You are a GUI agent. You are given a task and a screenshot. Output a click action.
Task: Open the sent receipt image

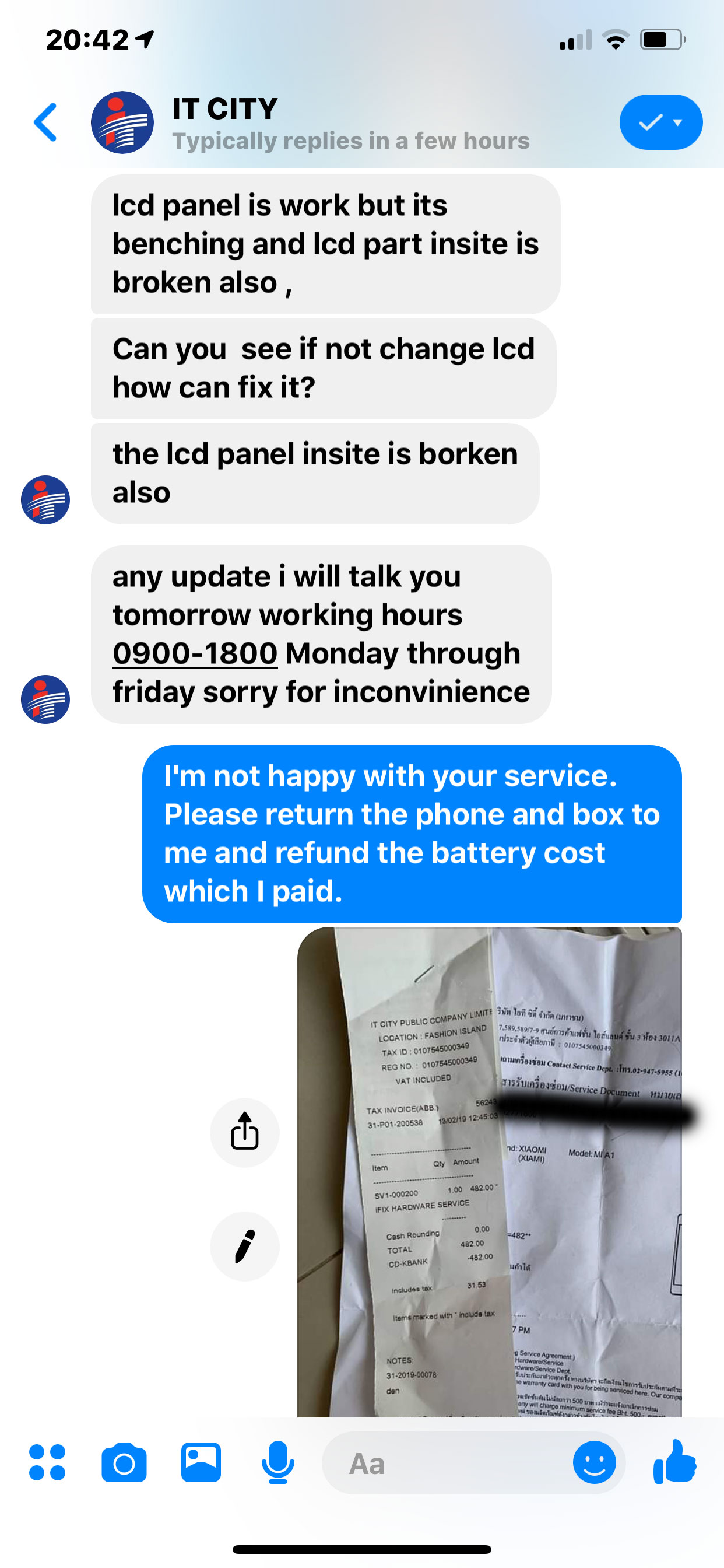coord(489,1172)
